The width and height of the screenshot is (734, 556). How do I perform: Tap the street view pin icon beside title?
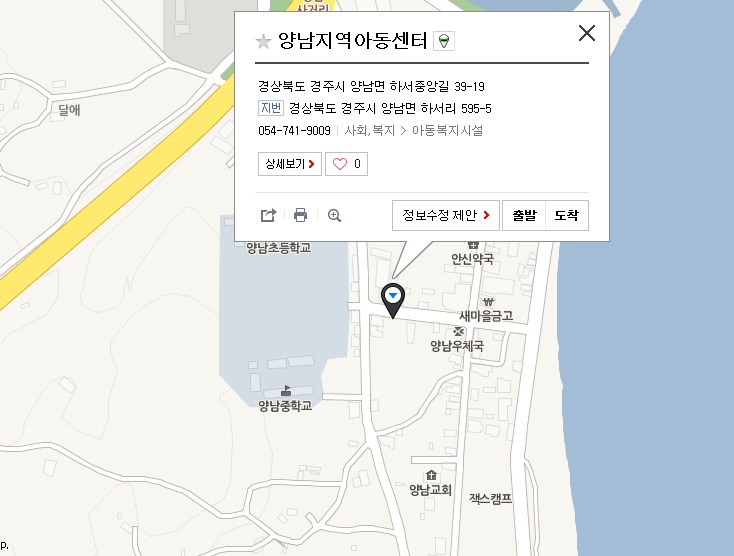pos(445,41)
